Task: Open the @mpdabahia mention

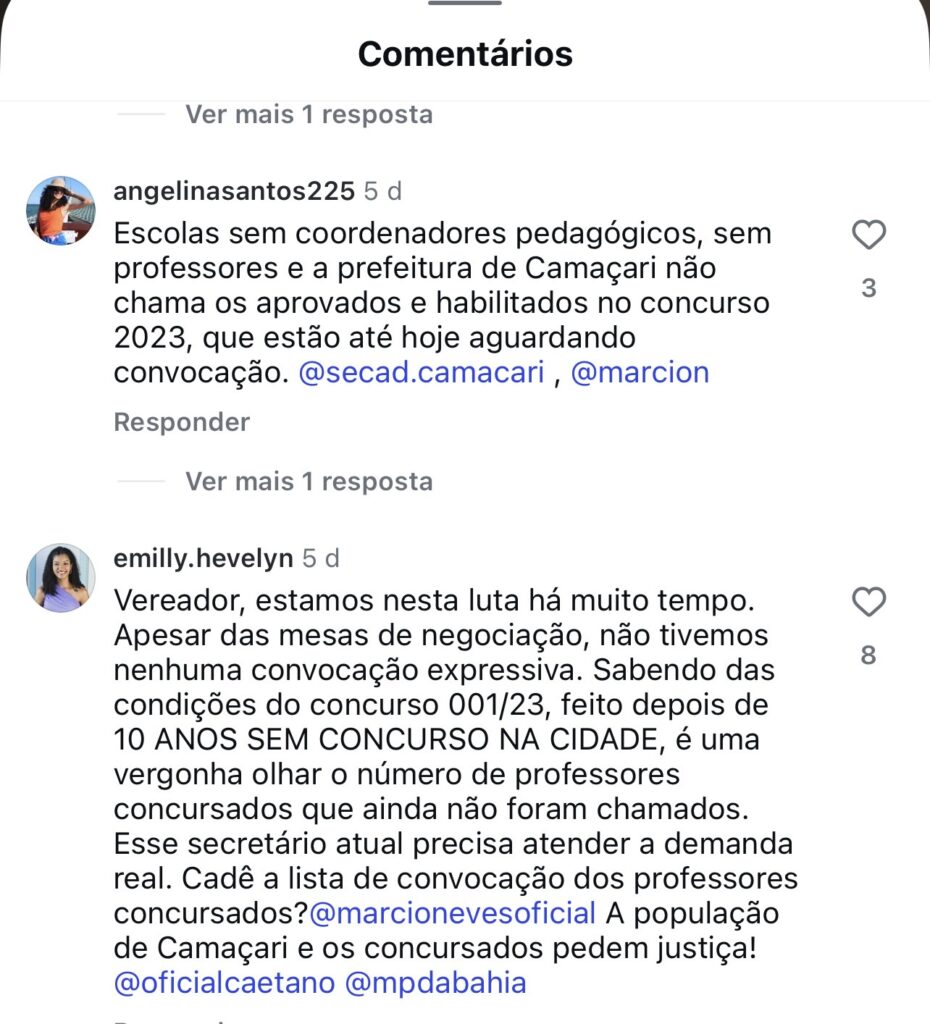Action: pyautogui.click(x=435, y=982)
